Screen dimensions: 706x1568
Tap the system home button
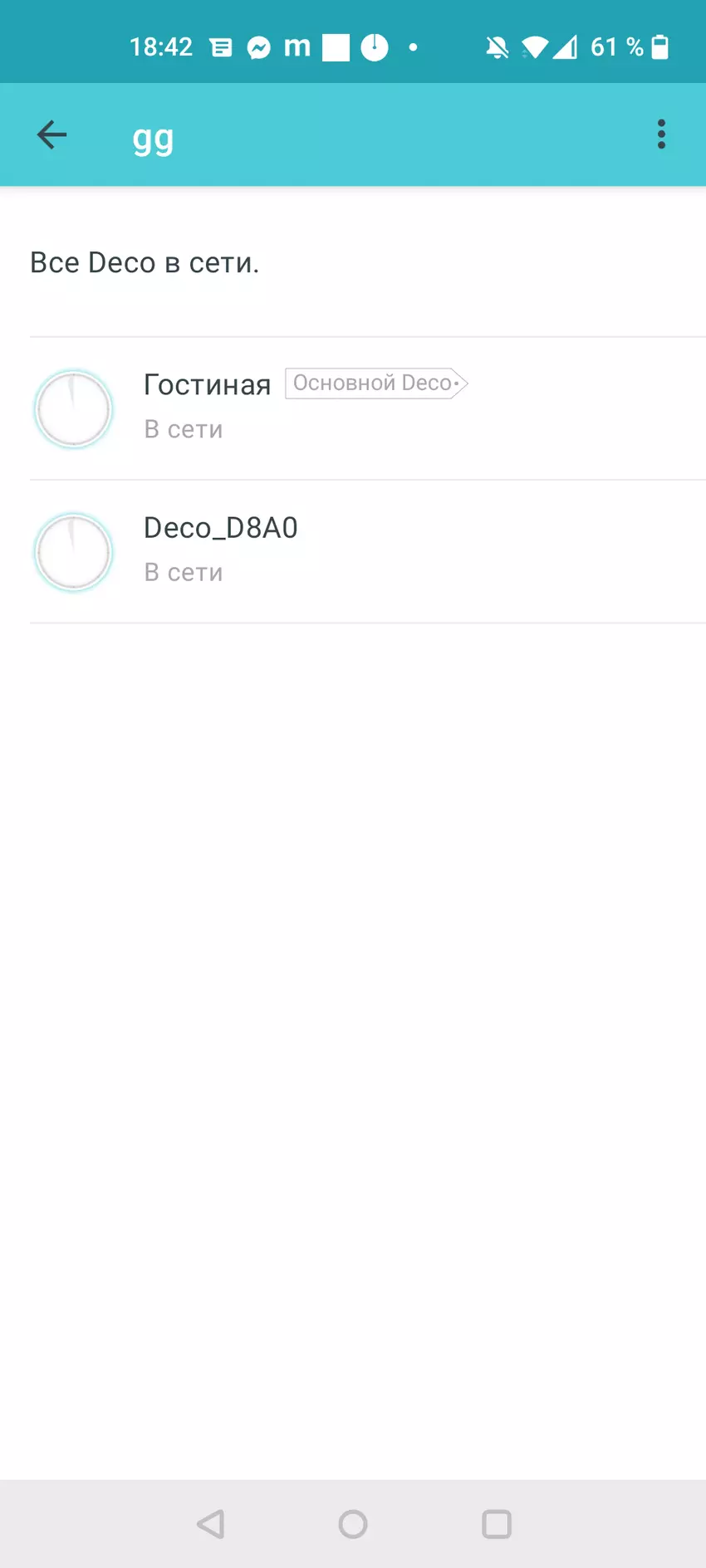coord(353,1524)
